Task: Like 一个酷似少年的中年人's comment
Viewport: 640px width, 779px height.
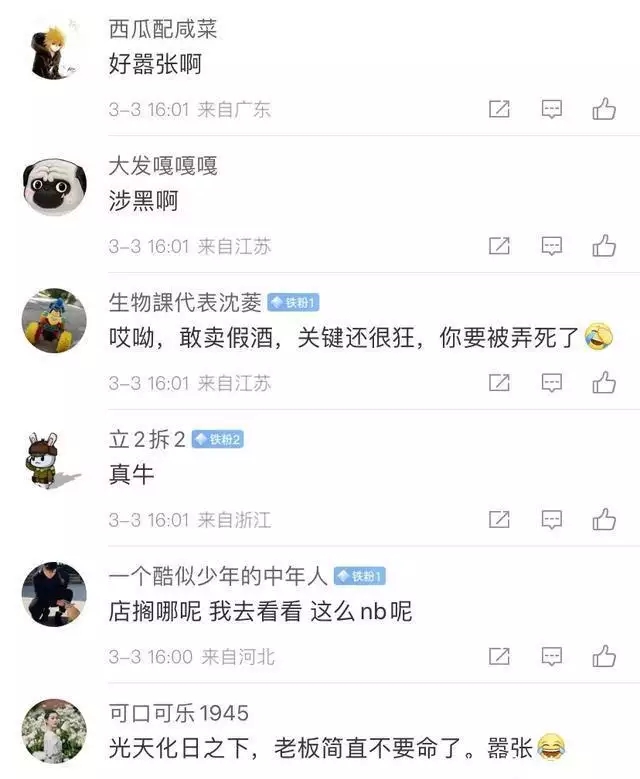Action: point(603,657)
